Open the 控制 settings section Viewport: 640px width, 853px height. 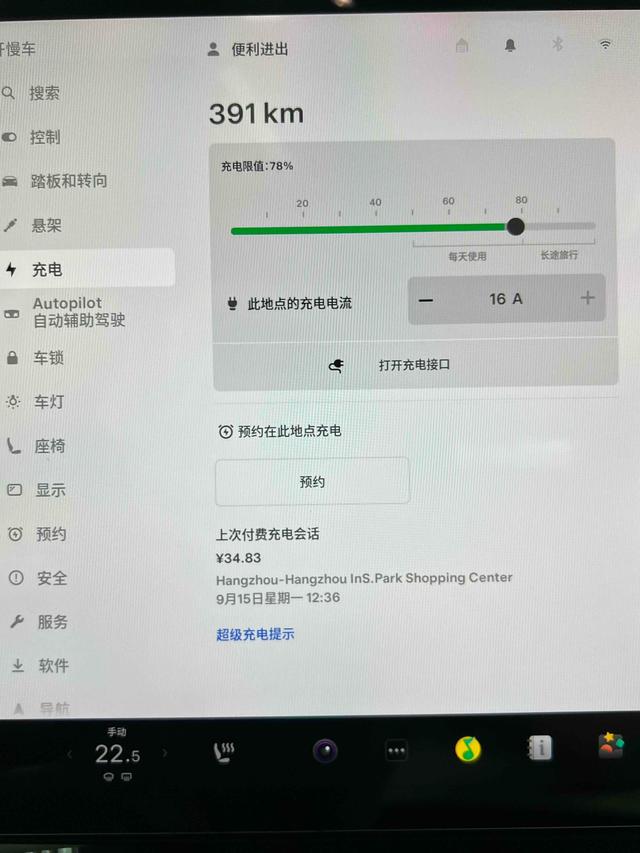point(44,137)
